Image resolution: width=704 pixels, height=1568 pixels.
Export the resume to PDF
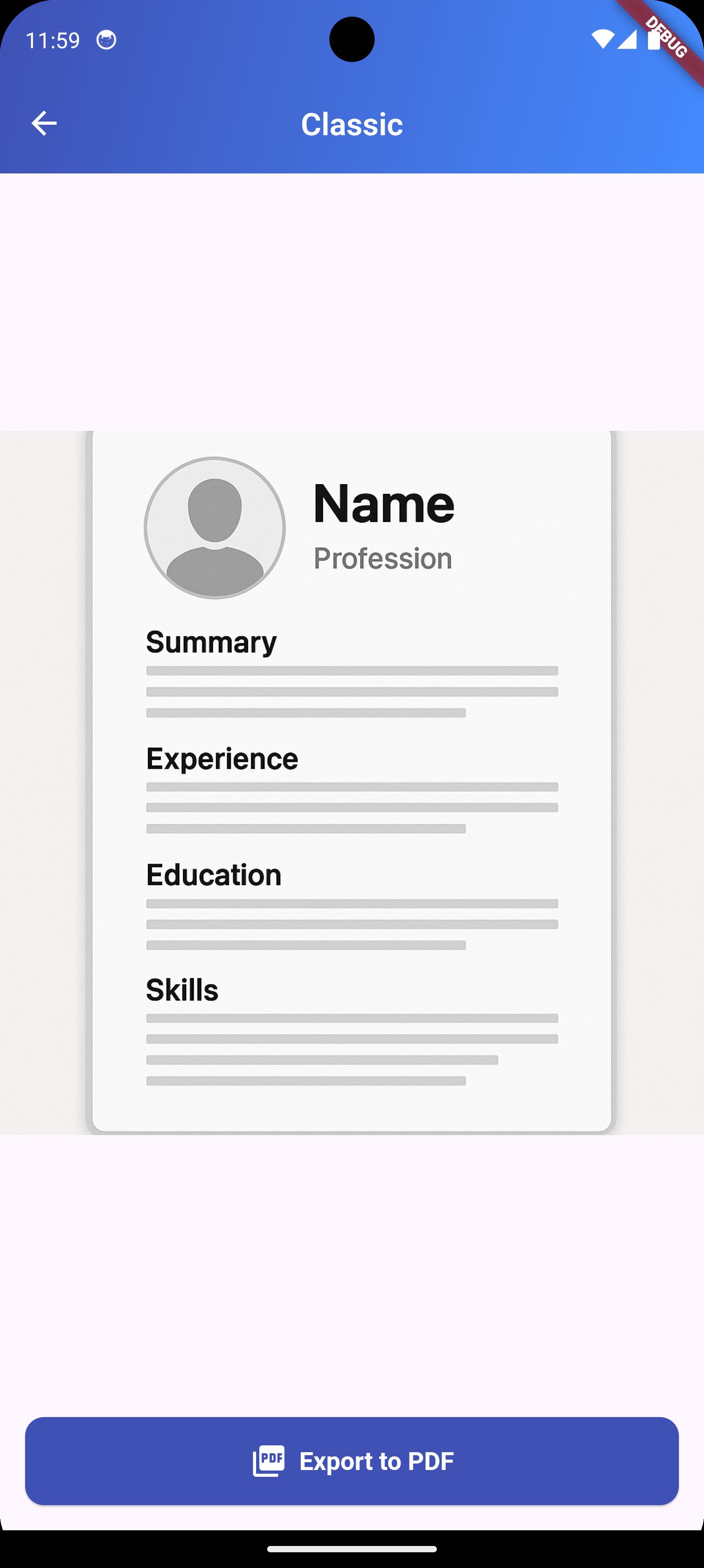click(x=351, y=1461)
